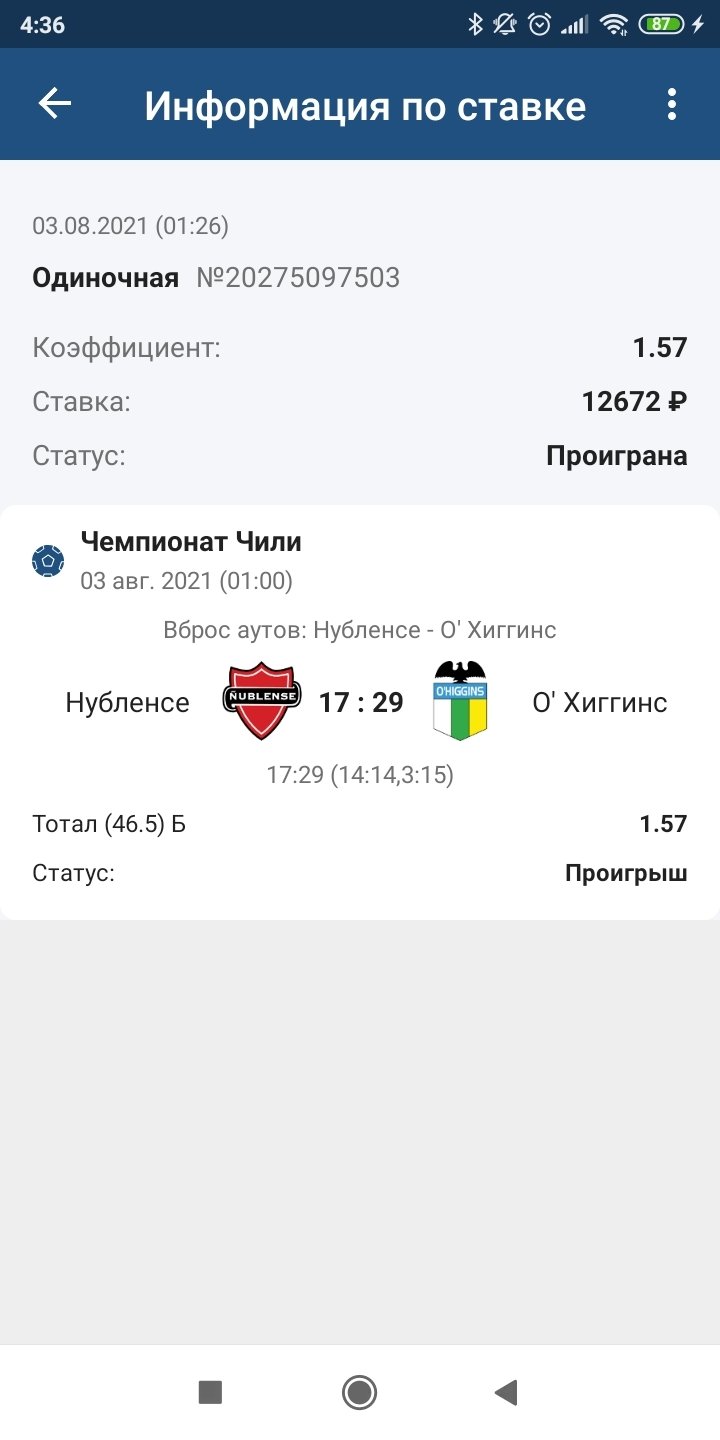This screenshot has height=1440, width=720.
Task: Tap the system home button
Action: (x=359, y=1392)
